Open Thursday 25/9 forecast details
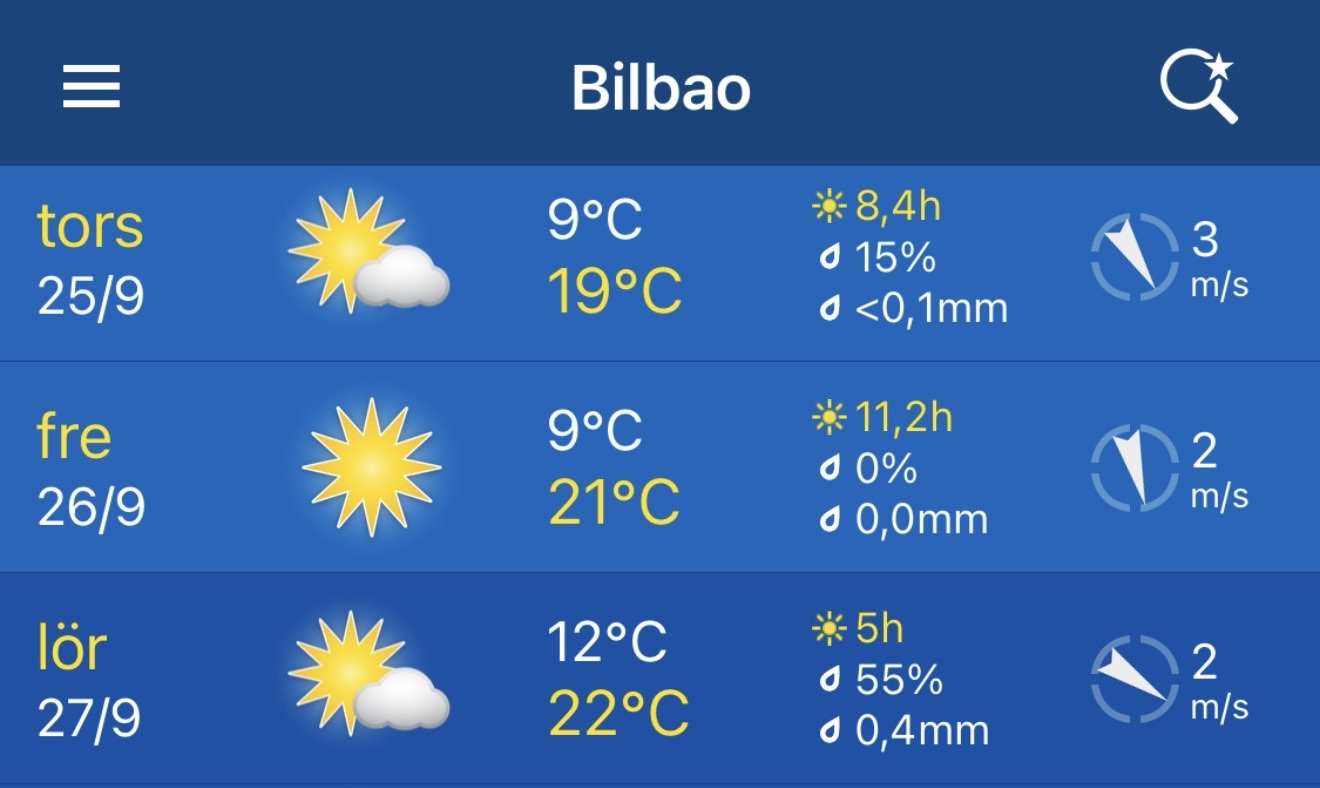This screenshot has width=1320, height=788. coord(660,264)
